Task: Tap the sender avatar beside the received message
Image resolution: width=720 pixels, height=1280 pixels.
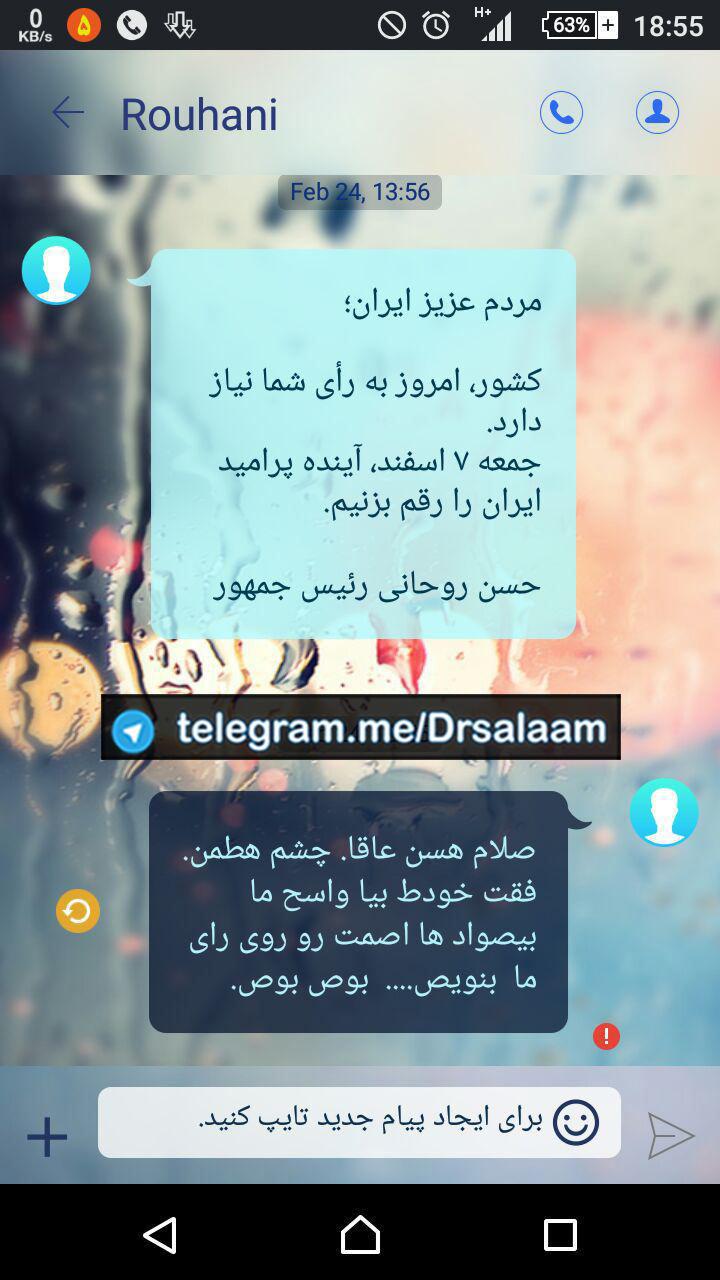Action: coord(56,270)
